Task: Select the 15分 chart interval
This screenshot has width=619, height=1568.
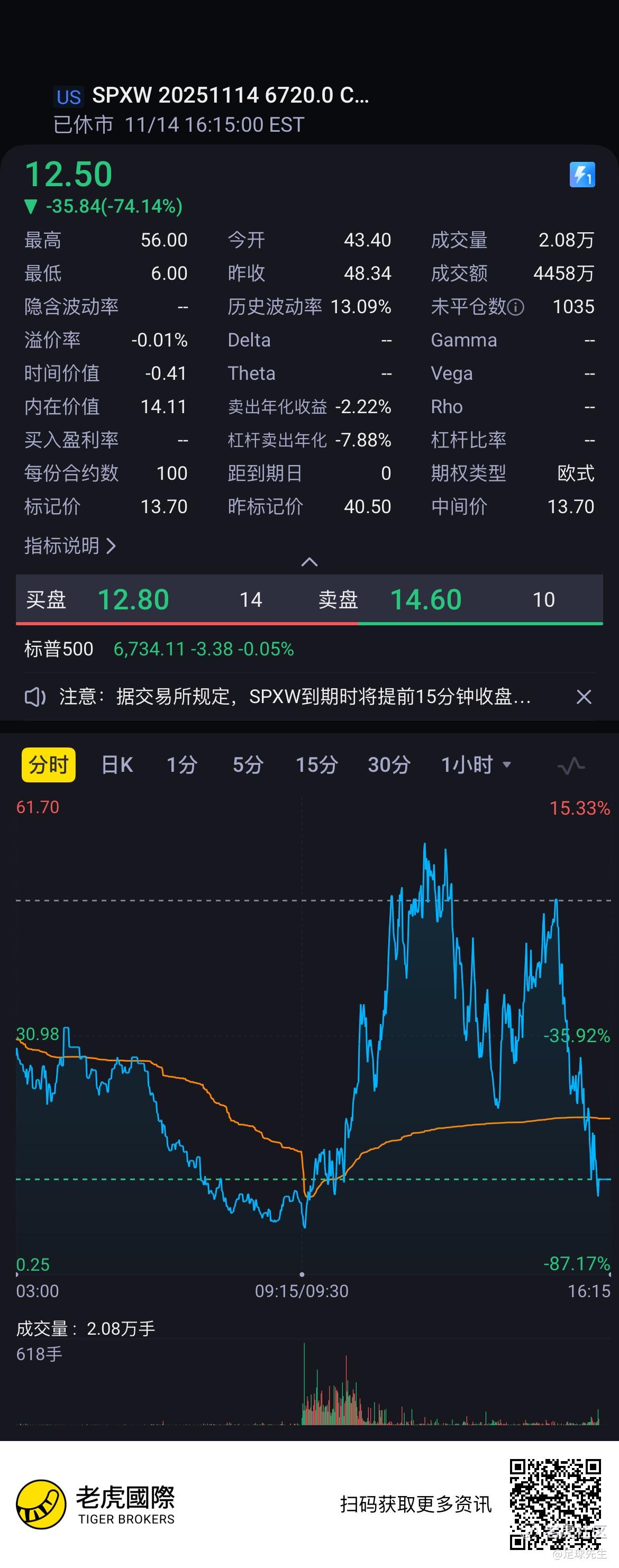Action: click(x=316, y=764)
